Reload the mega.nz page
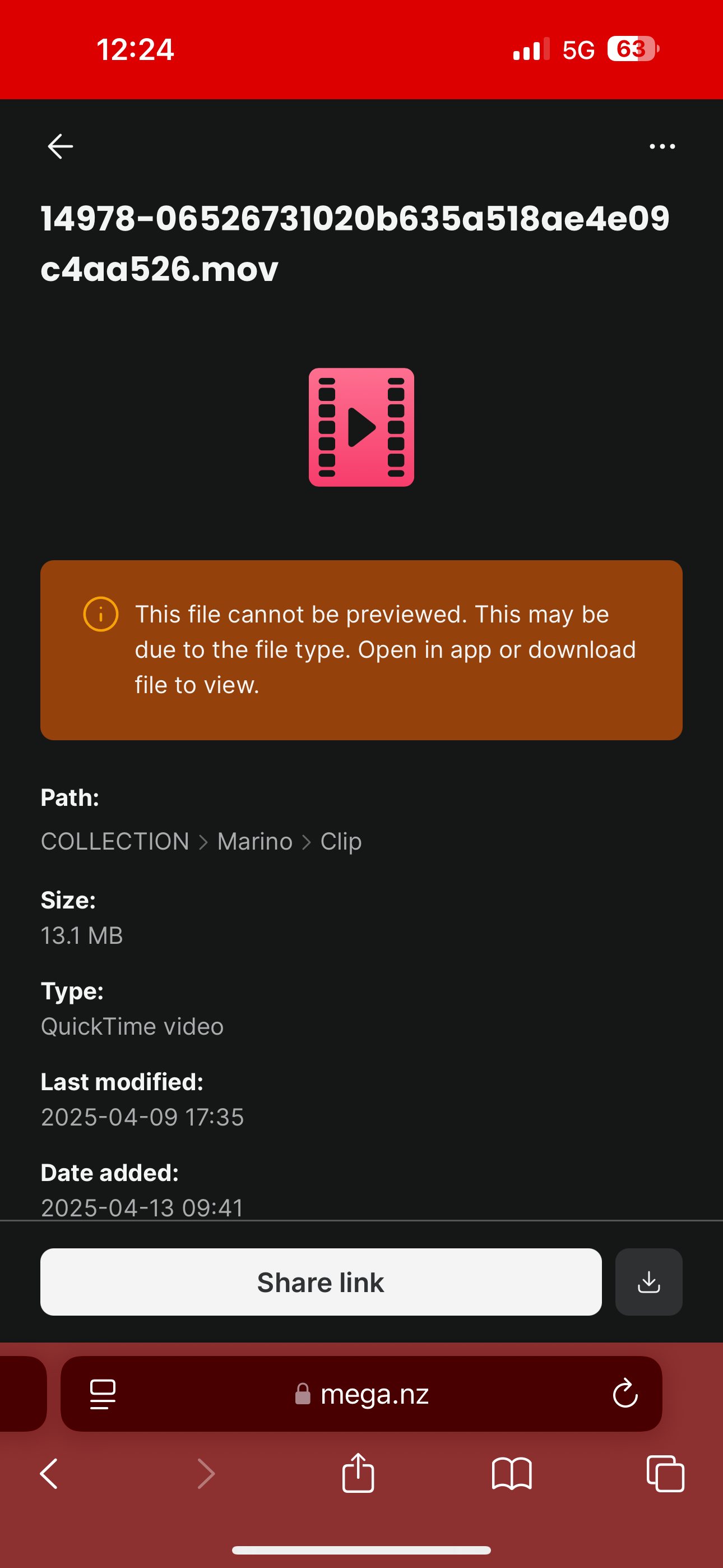Screen dimensions: 723x1568 (625, 1394)
